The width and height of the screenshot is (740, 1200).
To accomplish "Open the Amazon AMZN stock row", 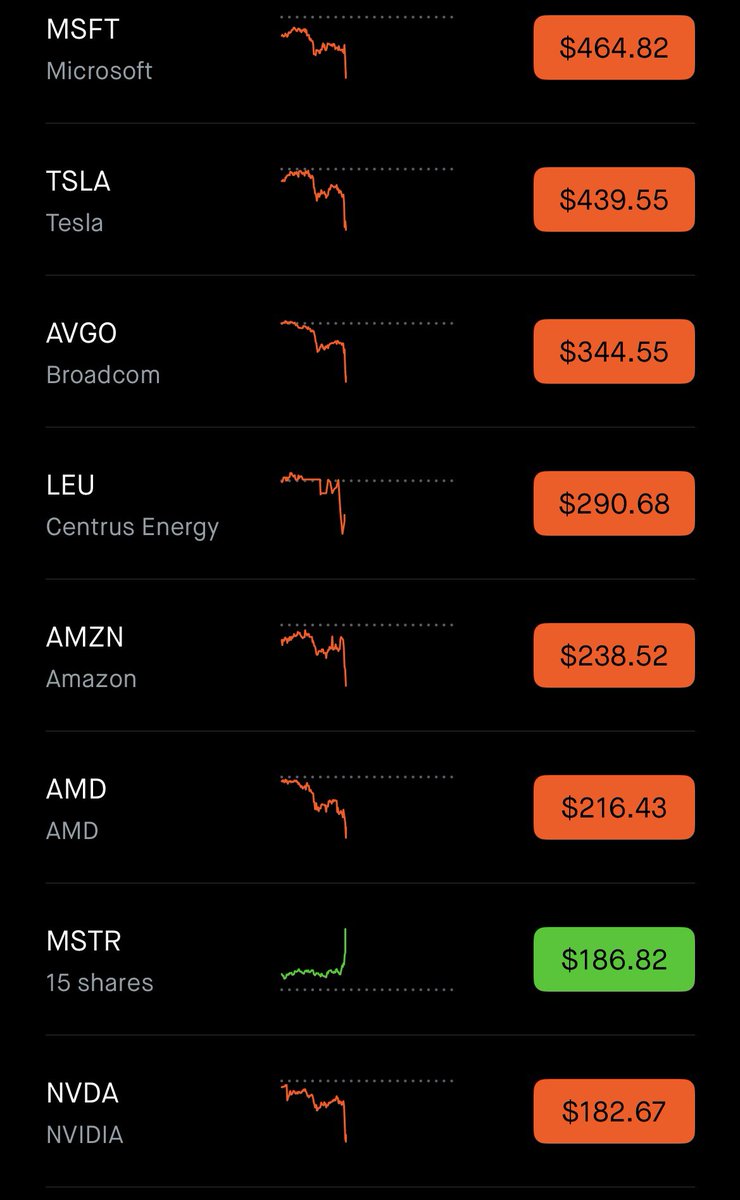I will coord(100,657).
